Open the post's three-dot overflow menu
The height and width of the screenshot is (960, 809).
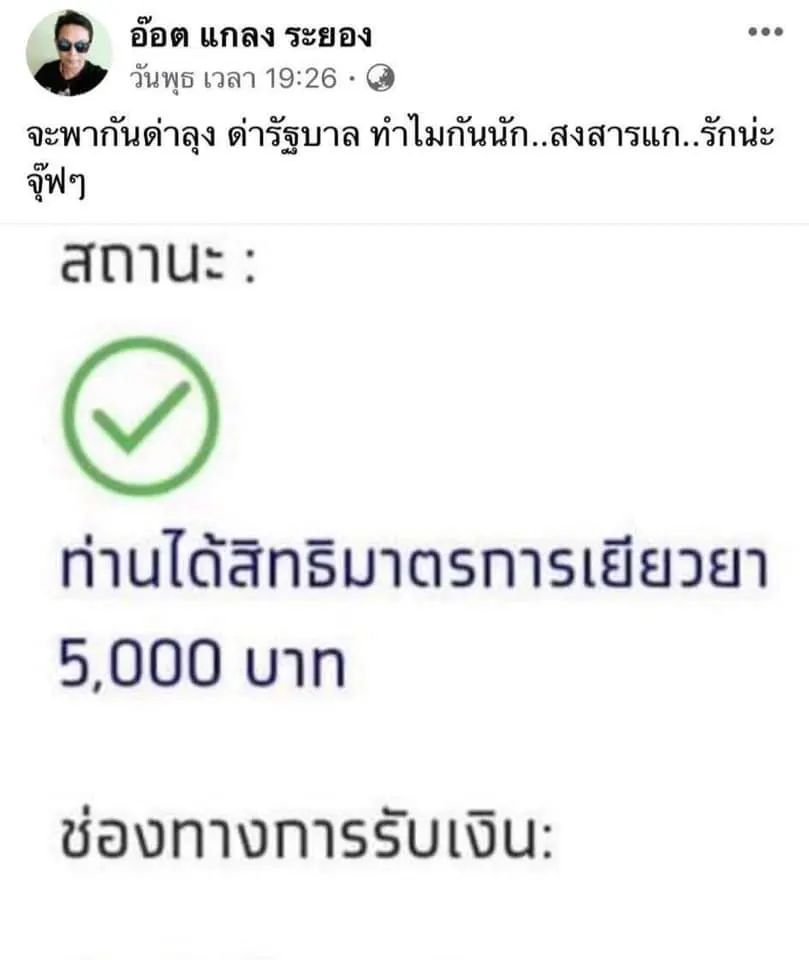pyautogui.click(x=765, y=32)
